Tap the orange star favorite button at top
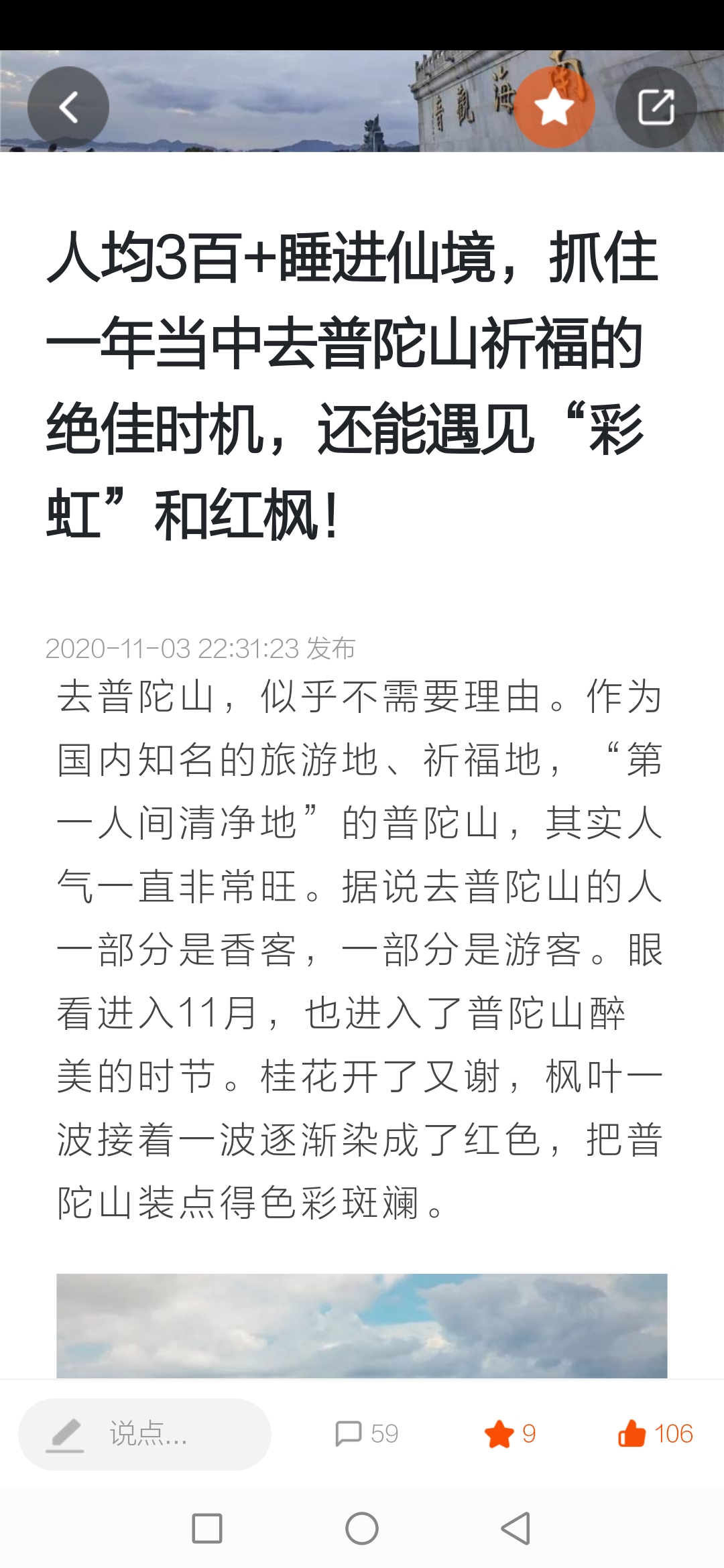Screen dimensions: 724x1568 (x=554, y=107)
